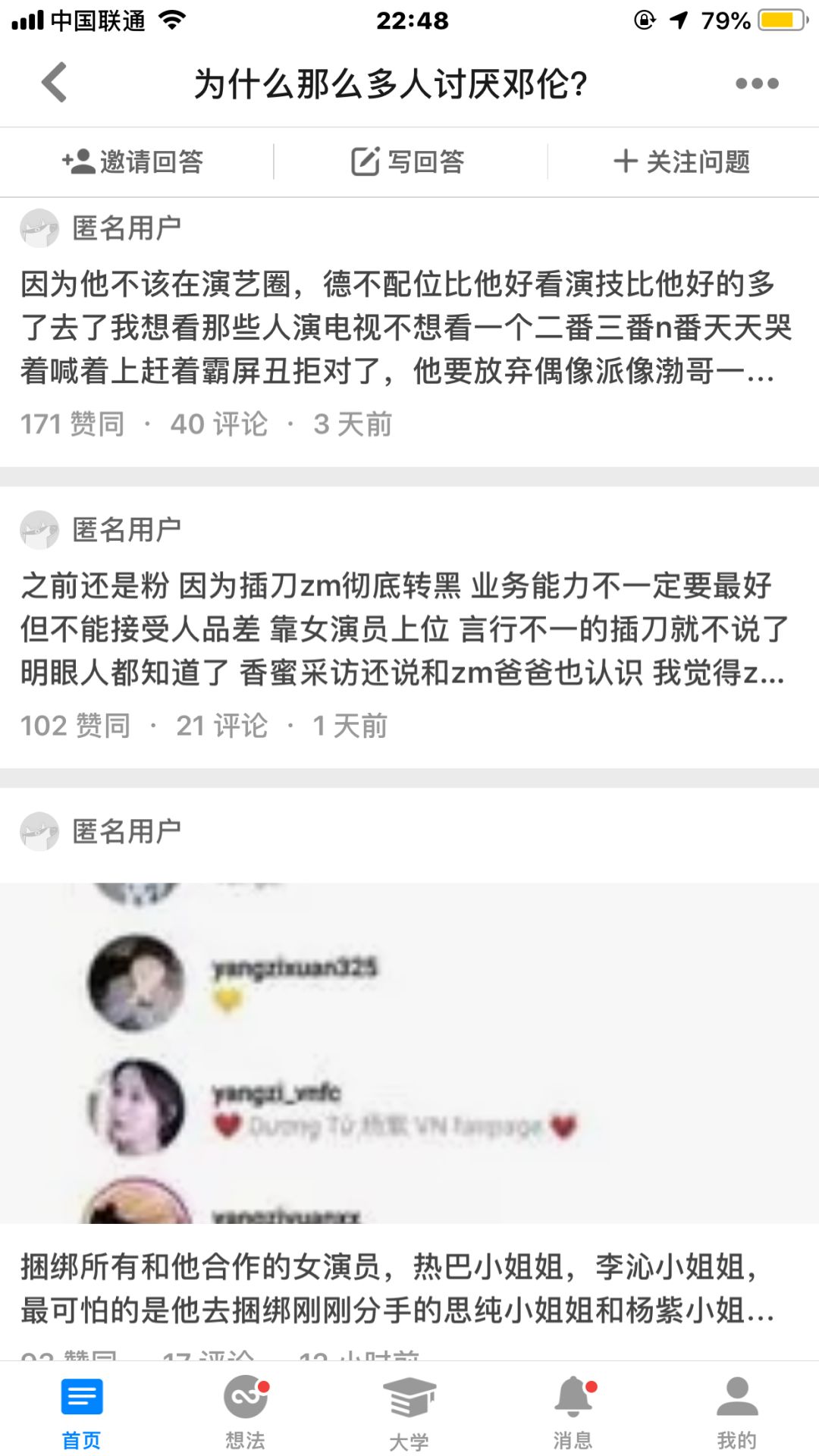Check the battery level indicator
Image resolution: width=819 pixels, height=1456 pixels.
[781, 20]
